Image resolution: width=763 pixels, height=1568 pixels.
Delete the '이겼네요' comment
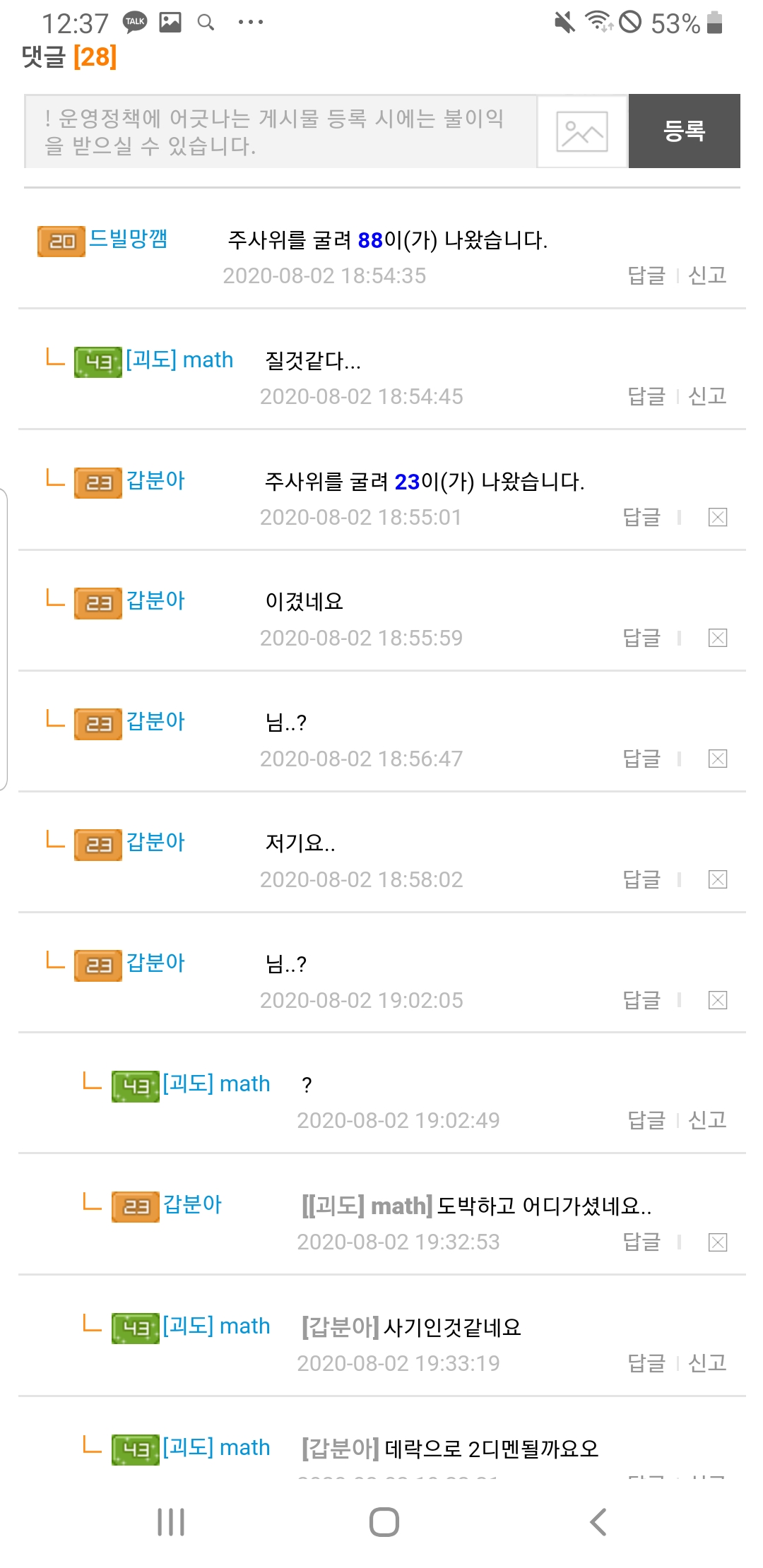(x=718, y=639)
